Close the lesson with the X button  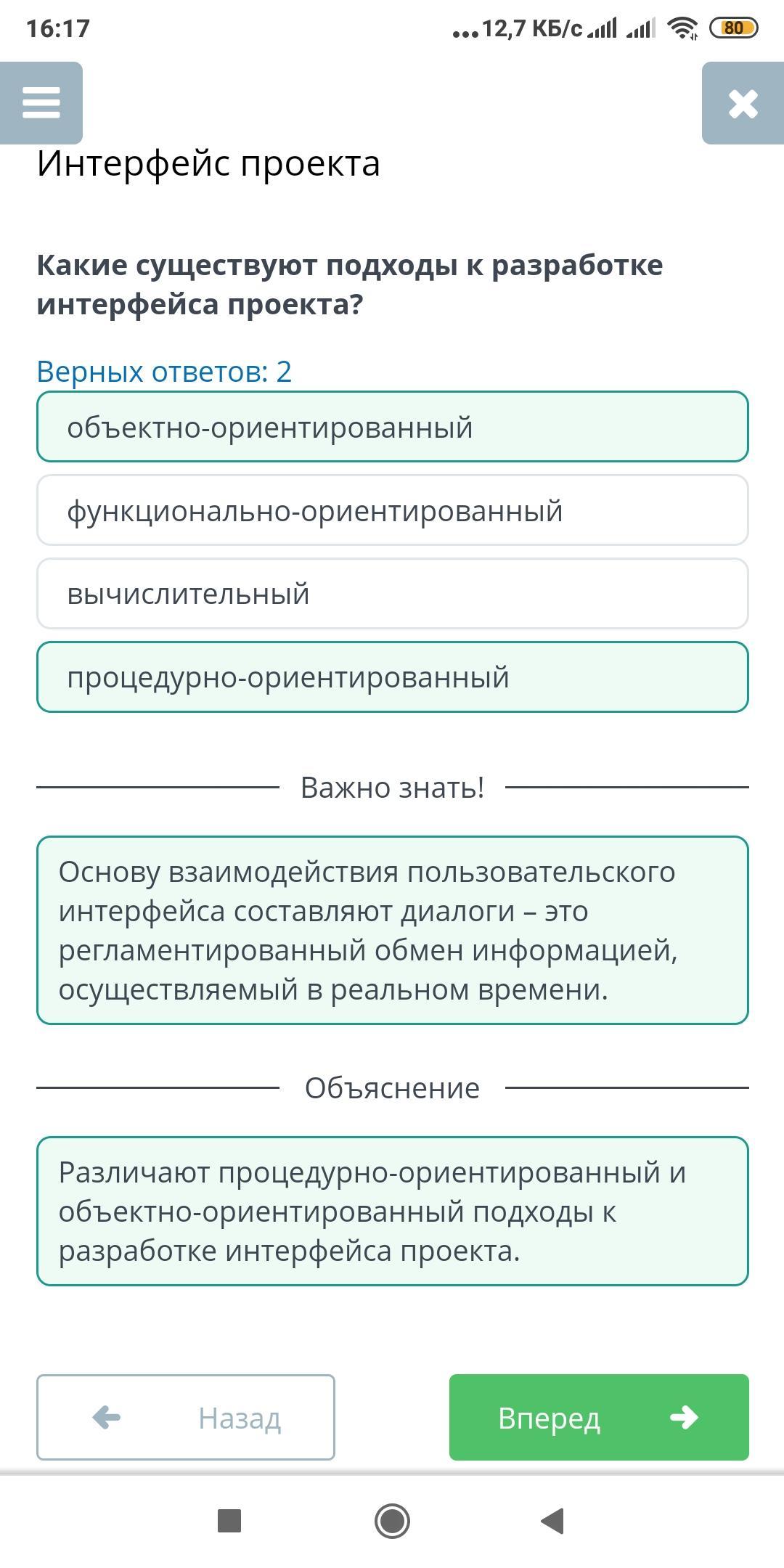(x=743, y=103)
